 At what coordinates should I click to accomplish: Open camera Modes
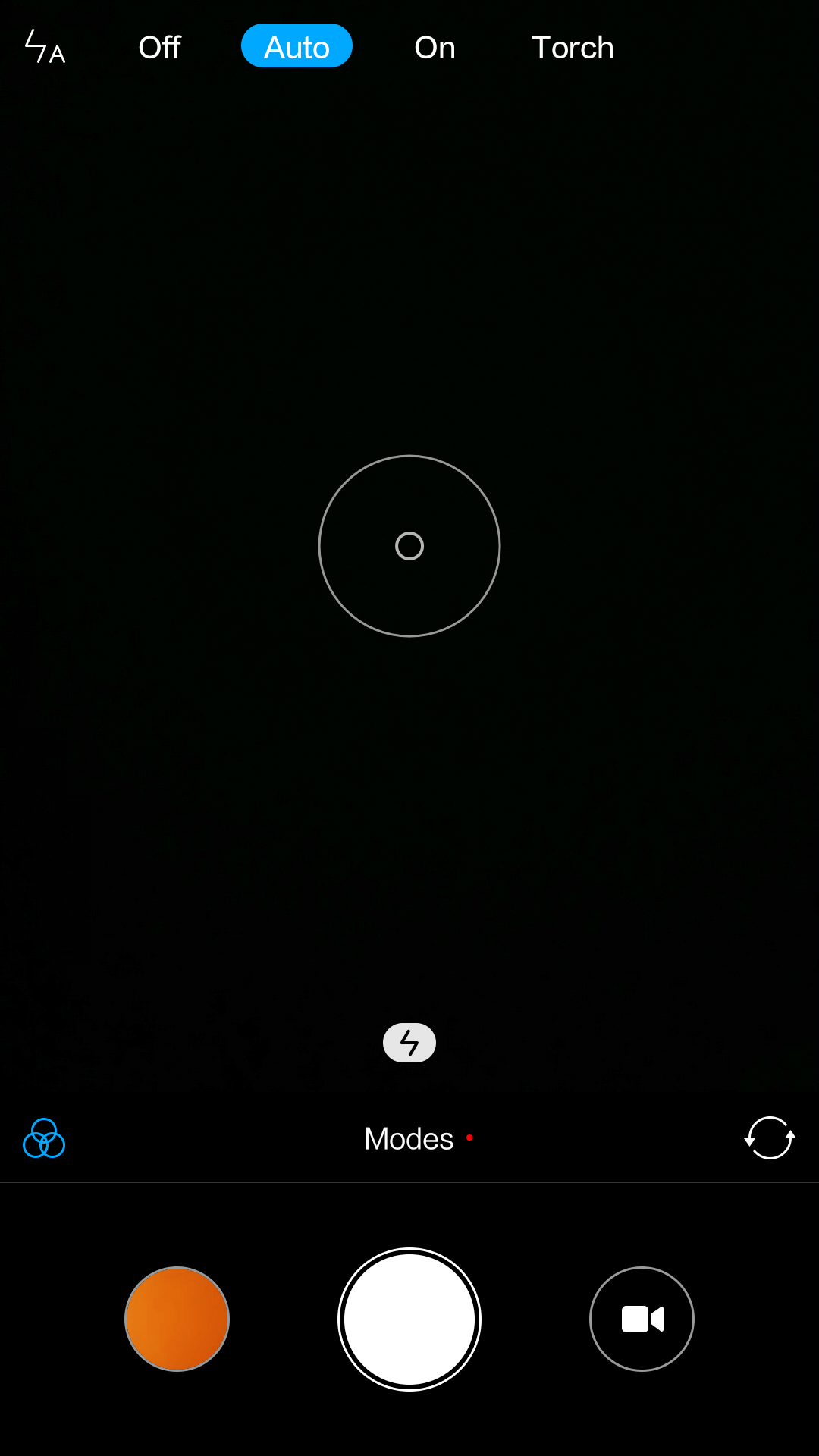tap(409, 1138)
